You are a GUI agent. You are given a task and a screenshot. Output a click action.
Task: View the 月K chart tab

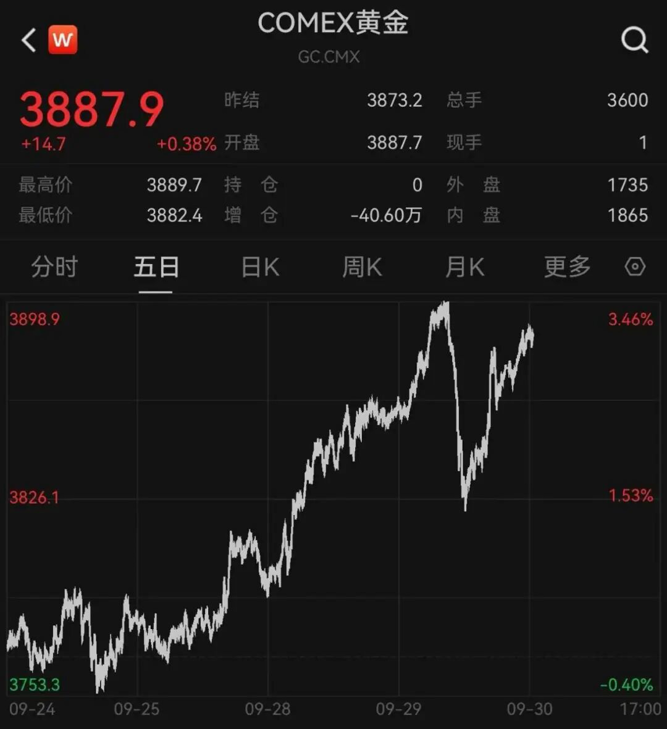464,267
